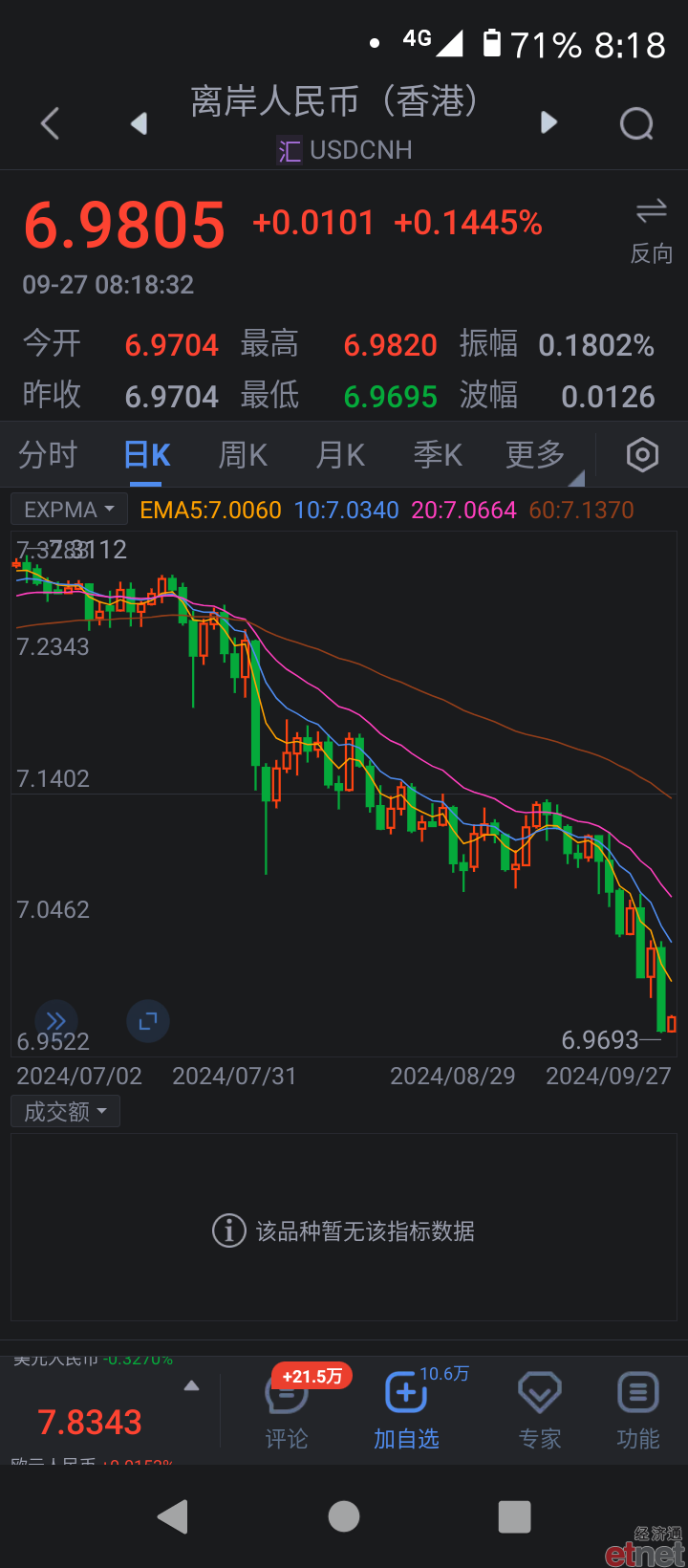Open the 季K chart tab
Screen dimensions: 688x1568
(x=438, y=455)
